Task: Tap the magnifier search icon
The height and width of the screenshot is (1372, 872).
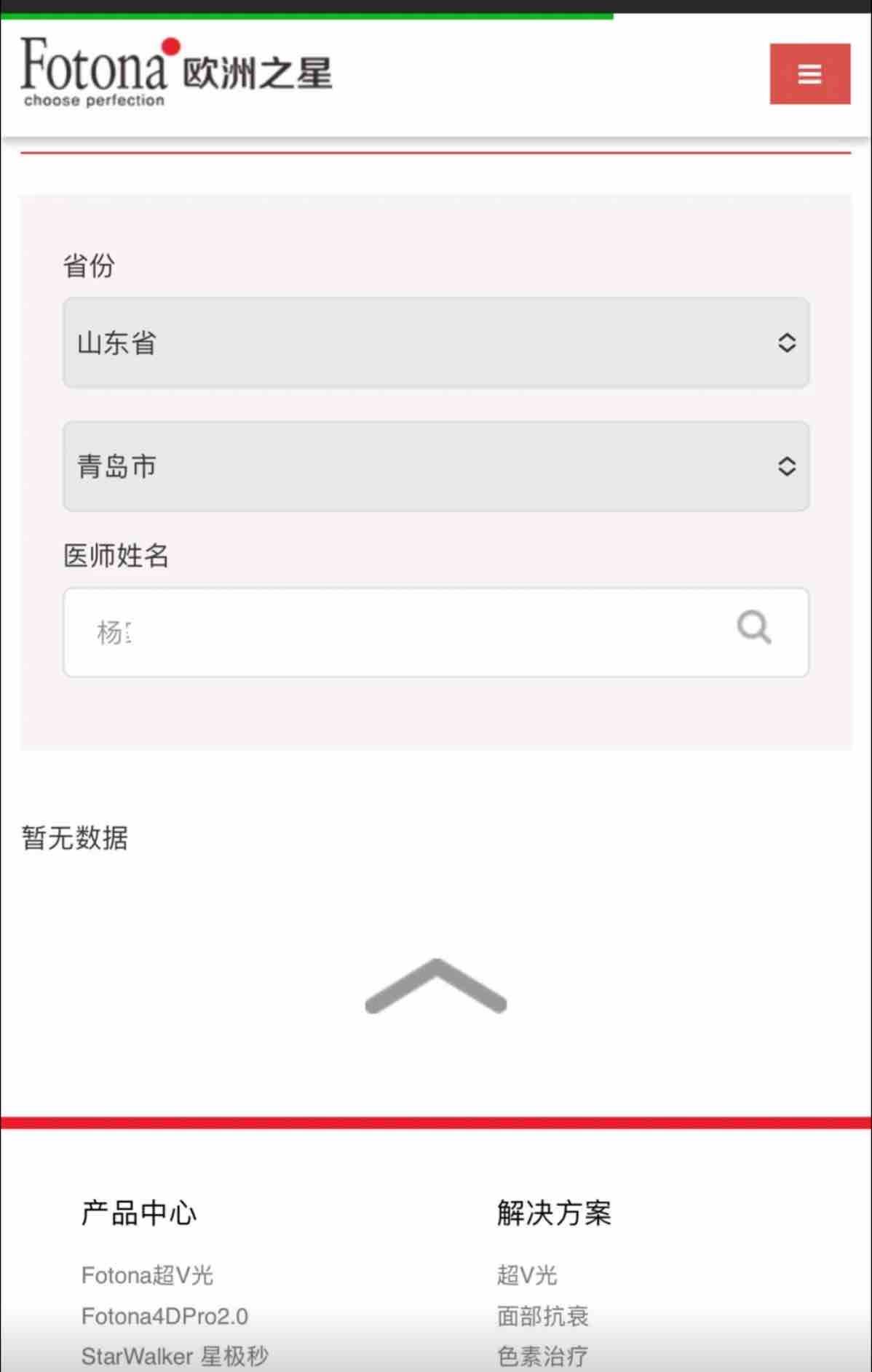Action: pos(753,627)
